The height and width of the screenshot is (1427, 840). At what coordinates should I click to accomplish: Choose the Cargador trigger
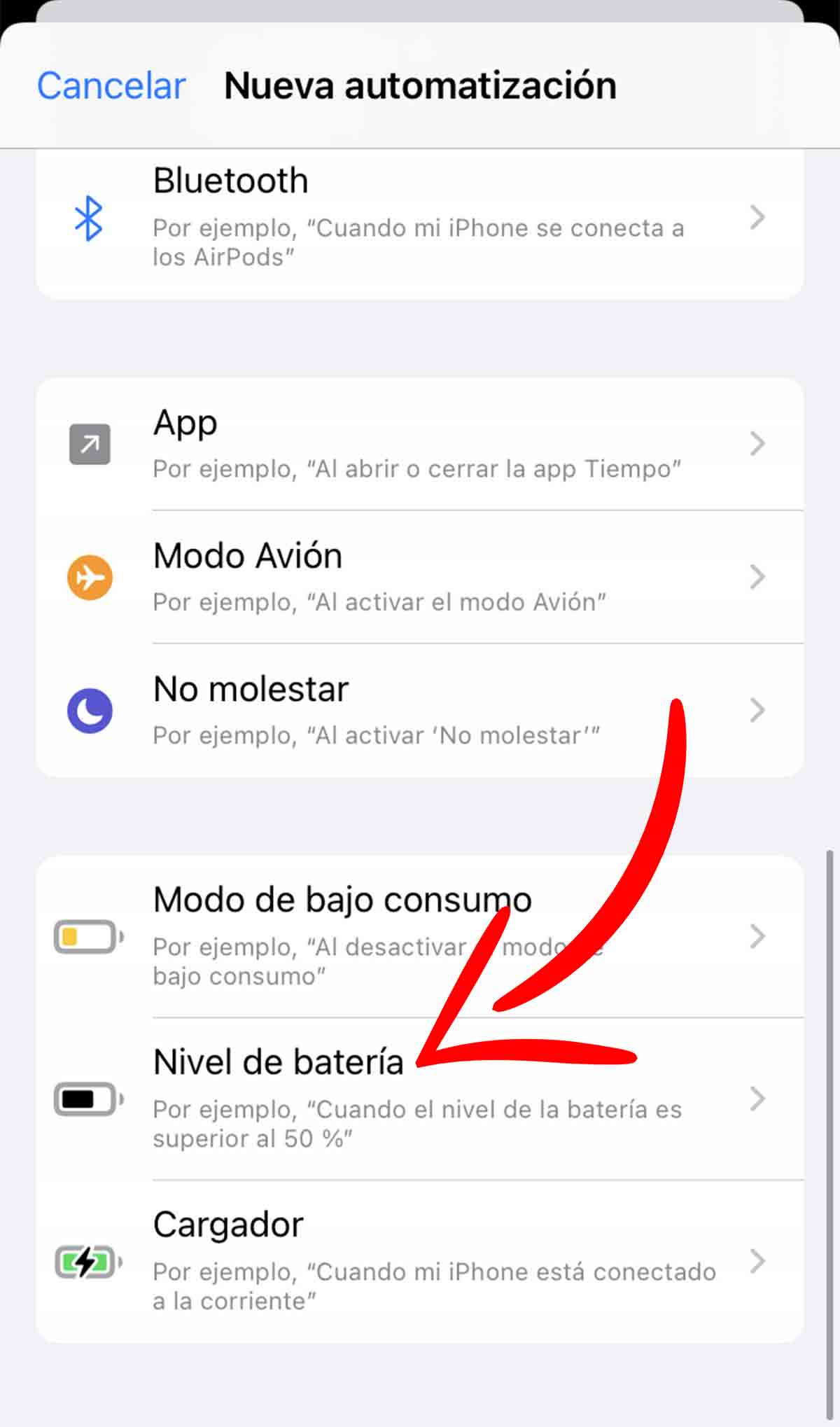(x=419, y=1260)
